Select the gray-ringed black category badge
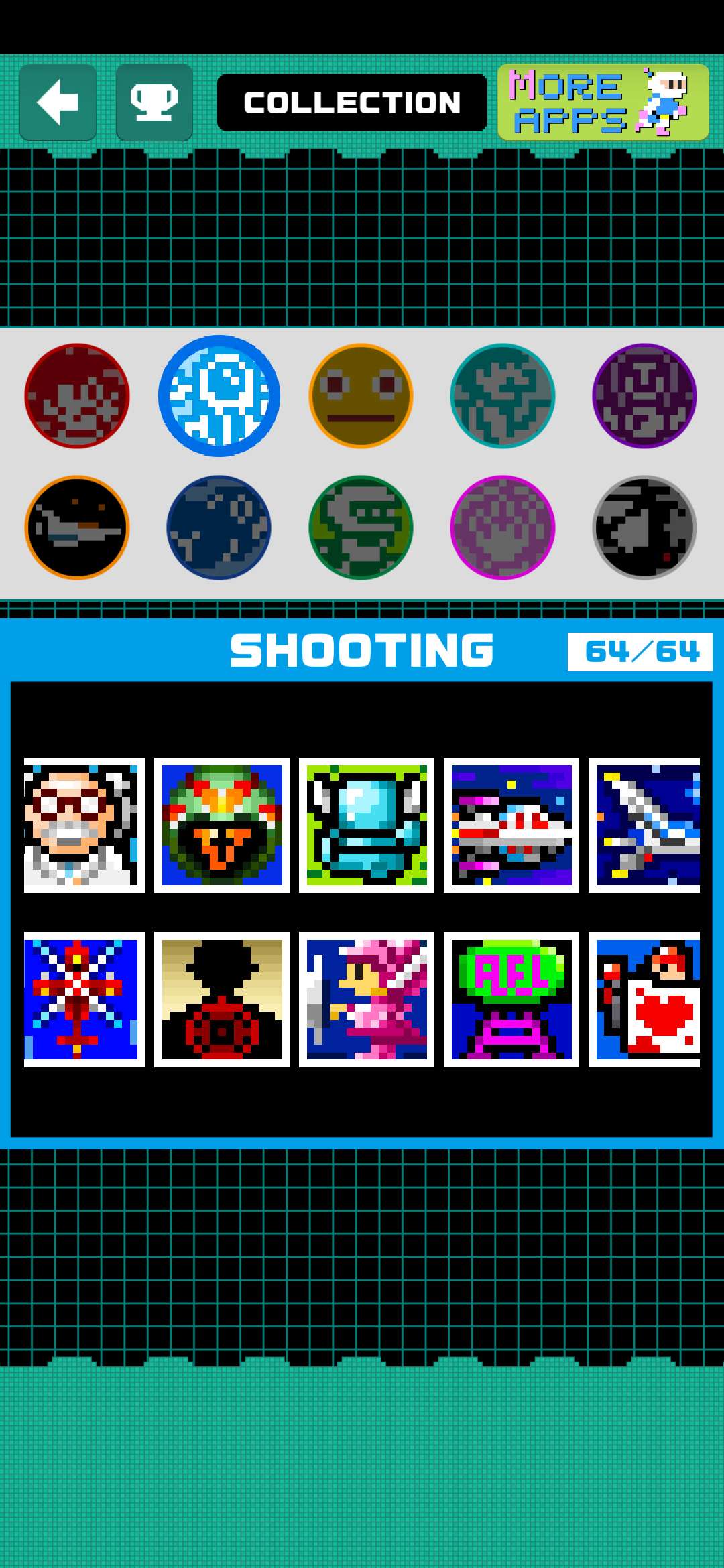This screenshot has height=1568, width=724. 644,527
